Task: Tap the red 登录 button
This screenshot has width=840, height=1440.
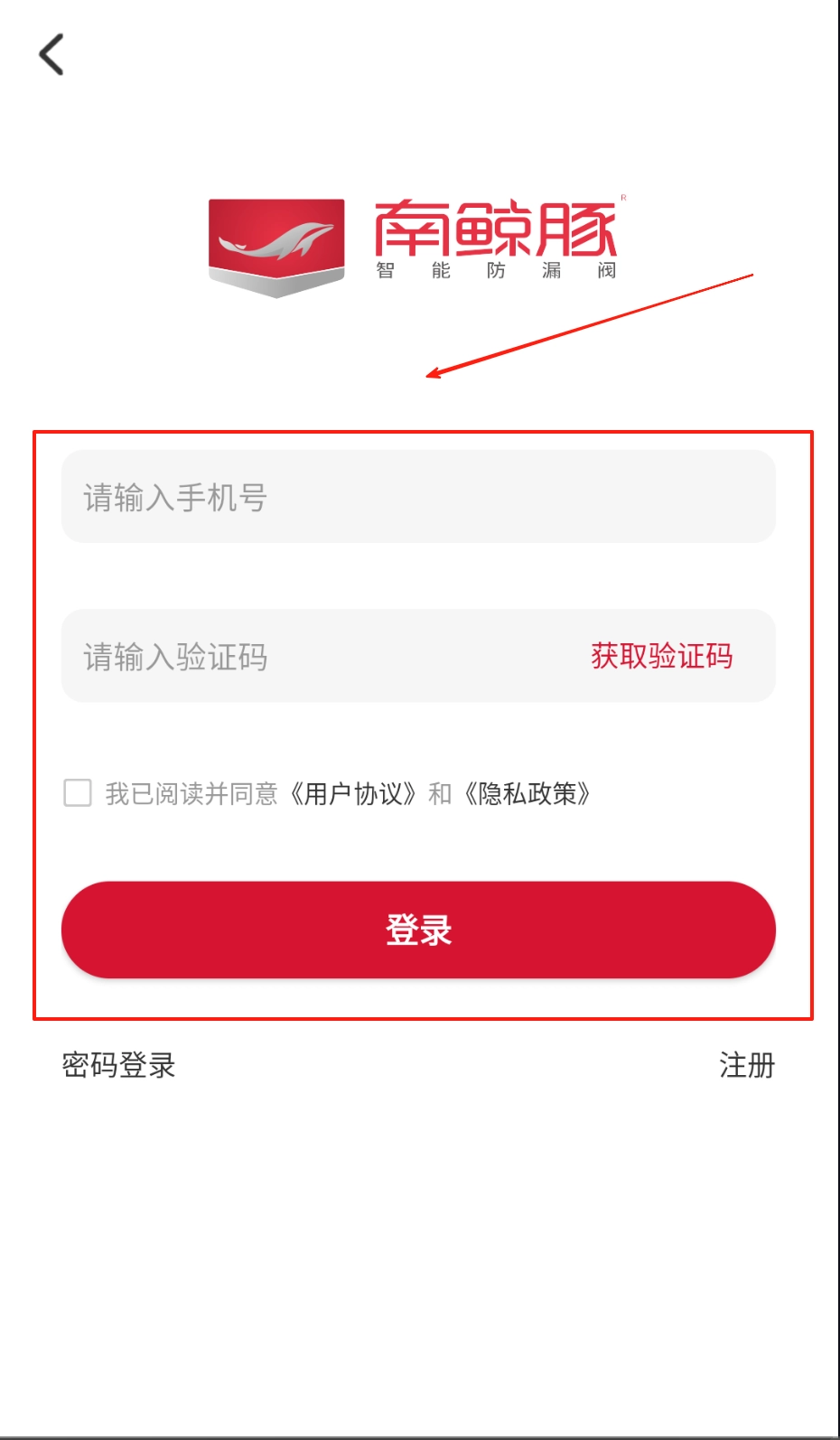Action: (418, 930)
